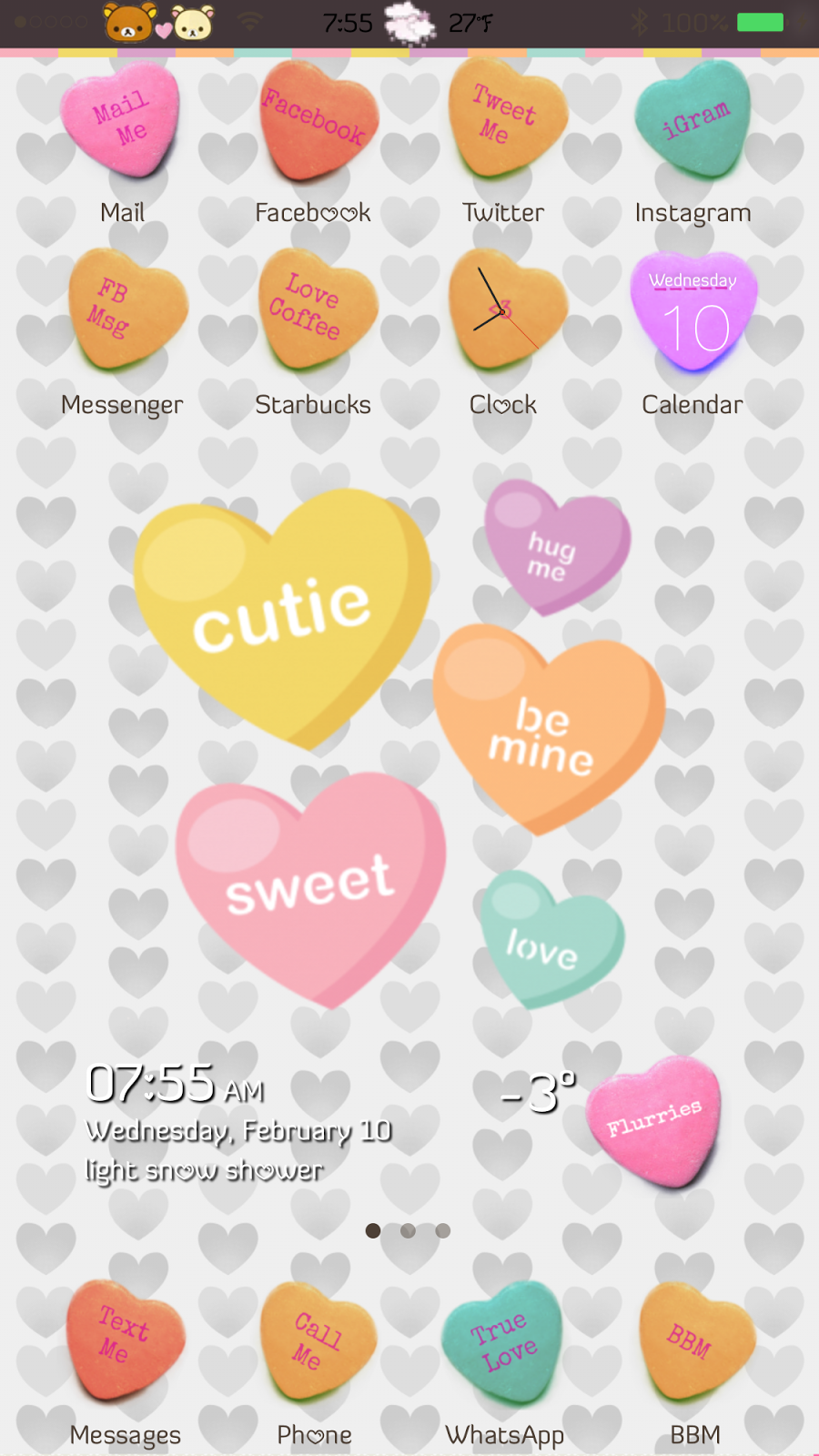Launch the Facebook app
The width and height of the screenshot is (819, 1456).
314,123
